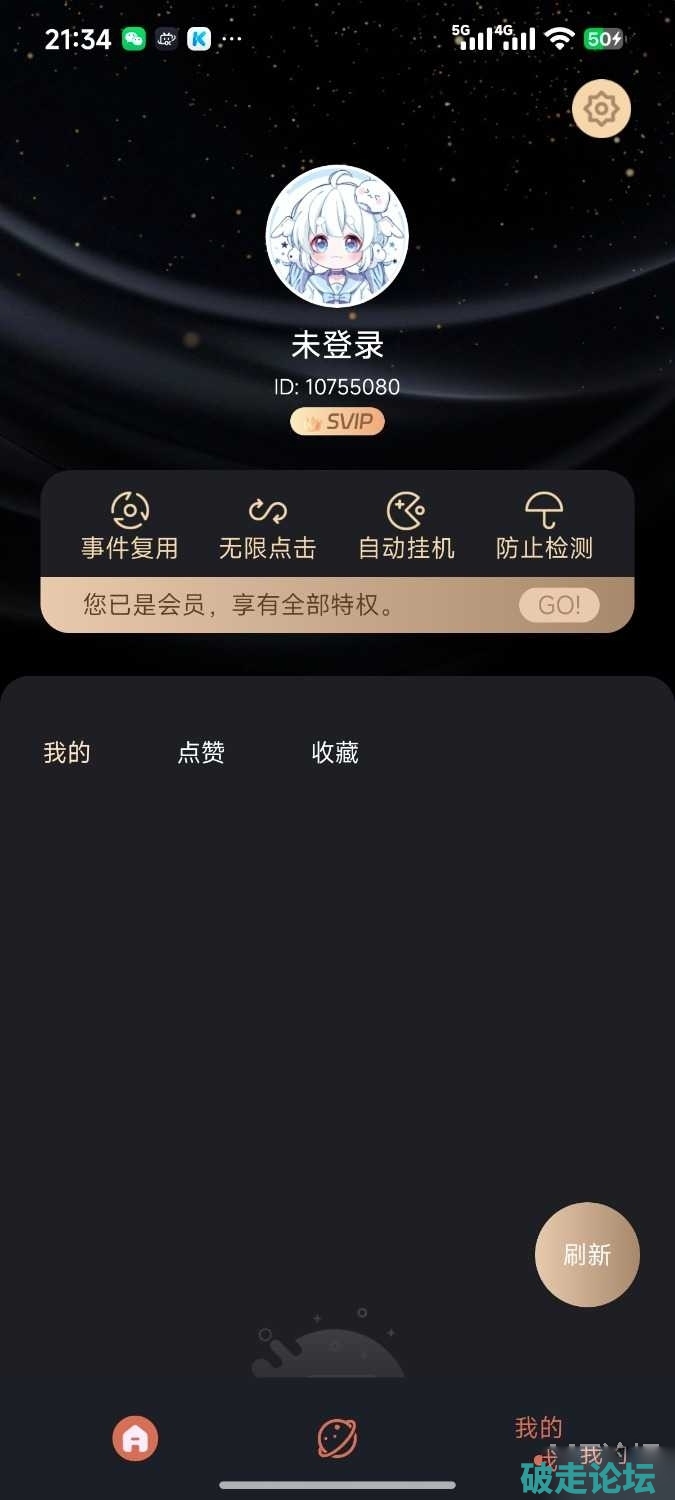Open the 事件复用 feature
Viewport: 675px width, 1500px height.
(130, 526)
